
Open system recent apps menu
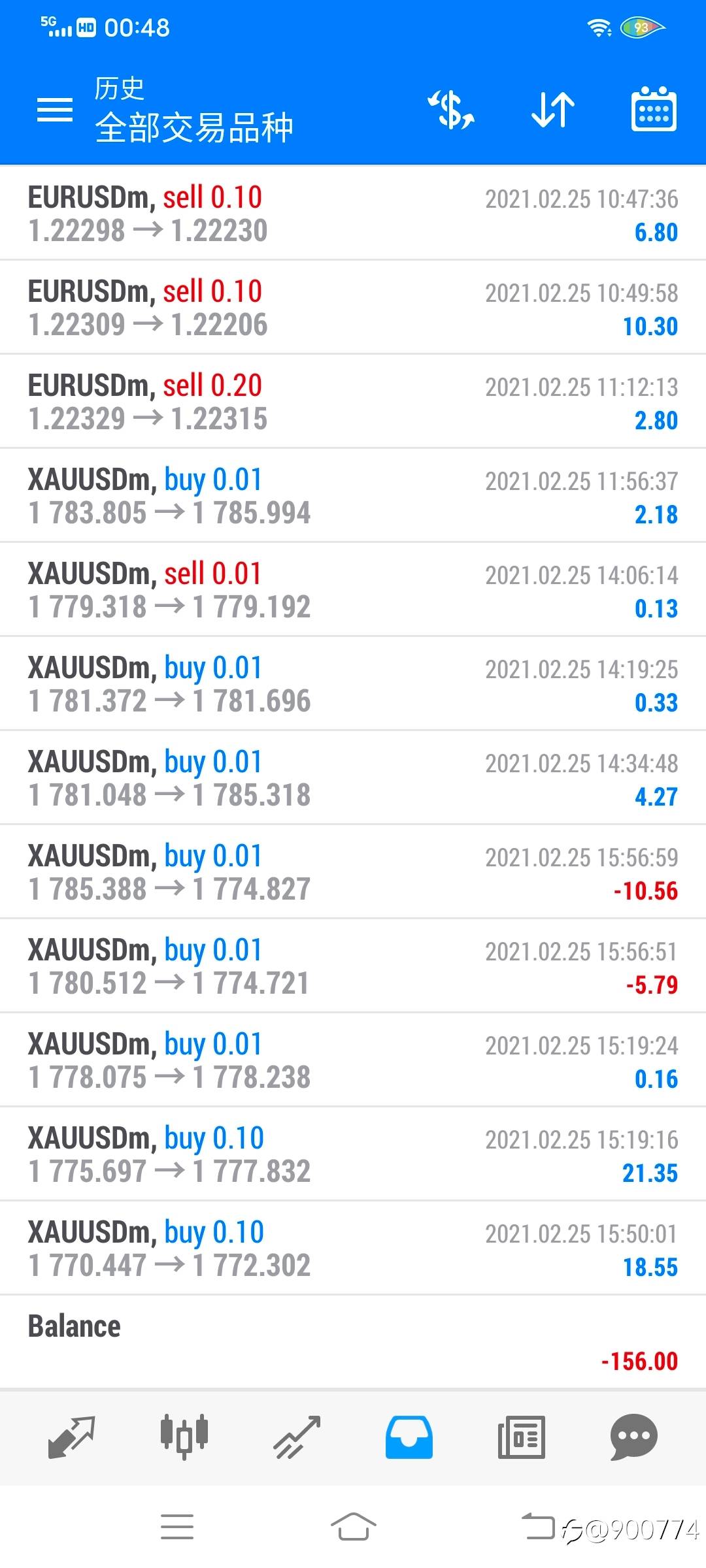coord(177,1527)
